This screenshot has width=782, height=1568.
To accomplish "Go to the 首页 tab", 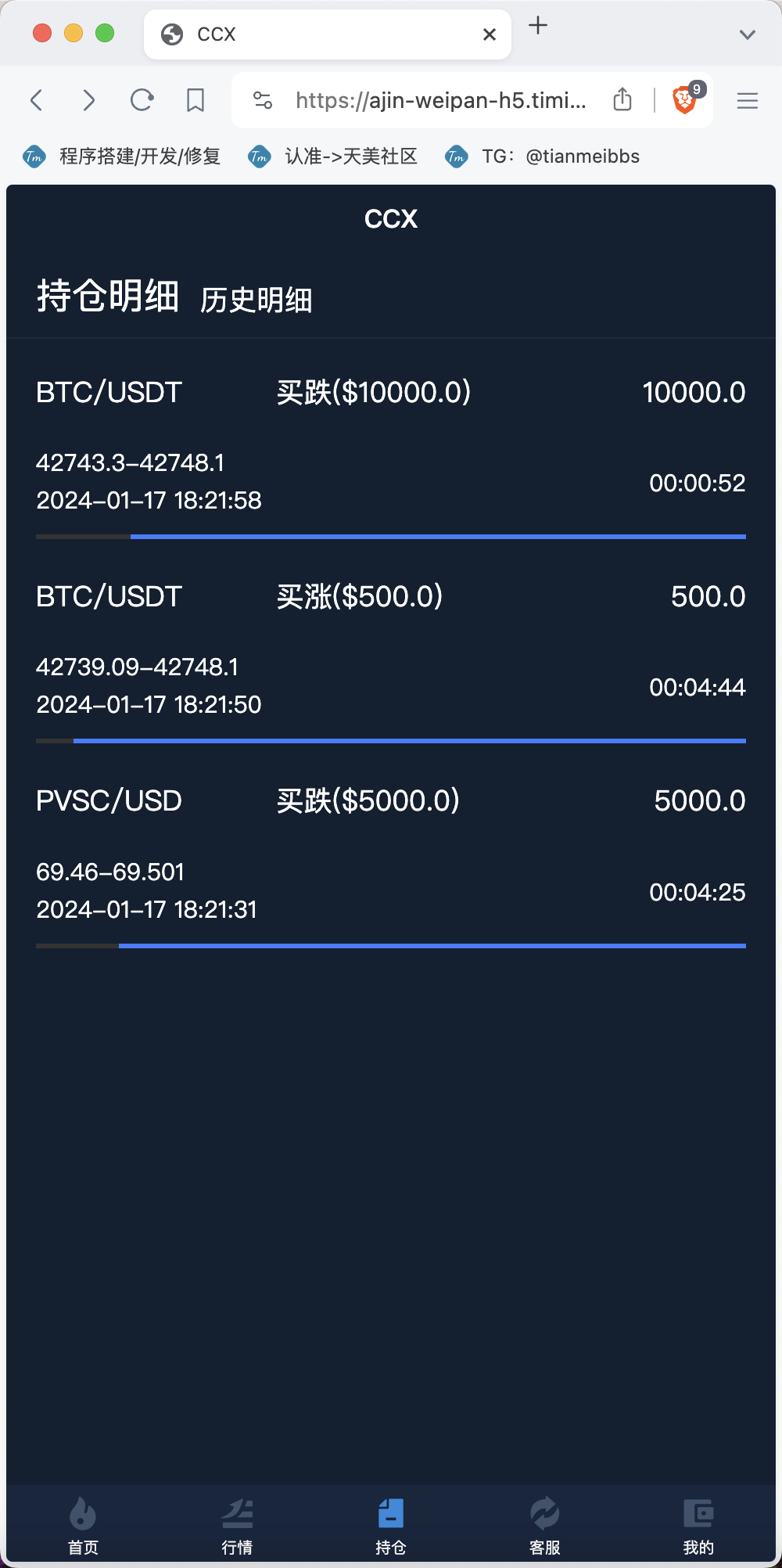I will click(83, 1526).
